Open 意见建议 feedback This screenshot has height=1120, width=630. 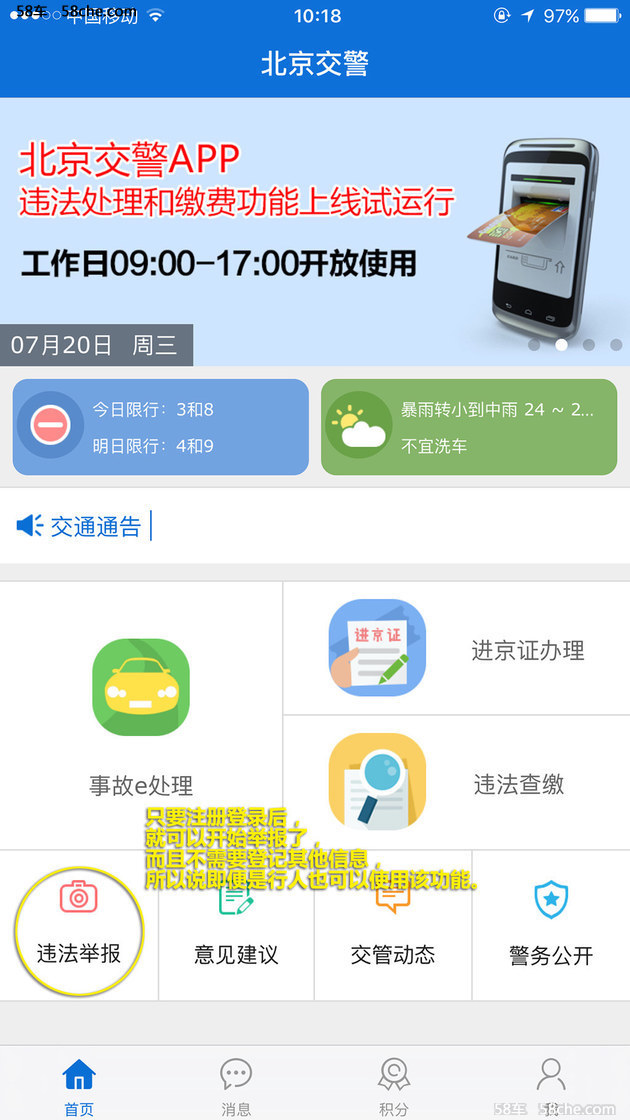tap(236, 925)
